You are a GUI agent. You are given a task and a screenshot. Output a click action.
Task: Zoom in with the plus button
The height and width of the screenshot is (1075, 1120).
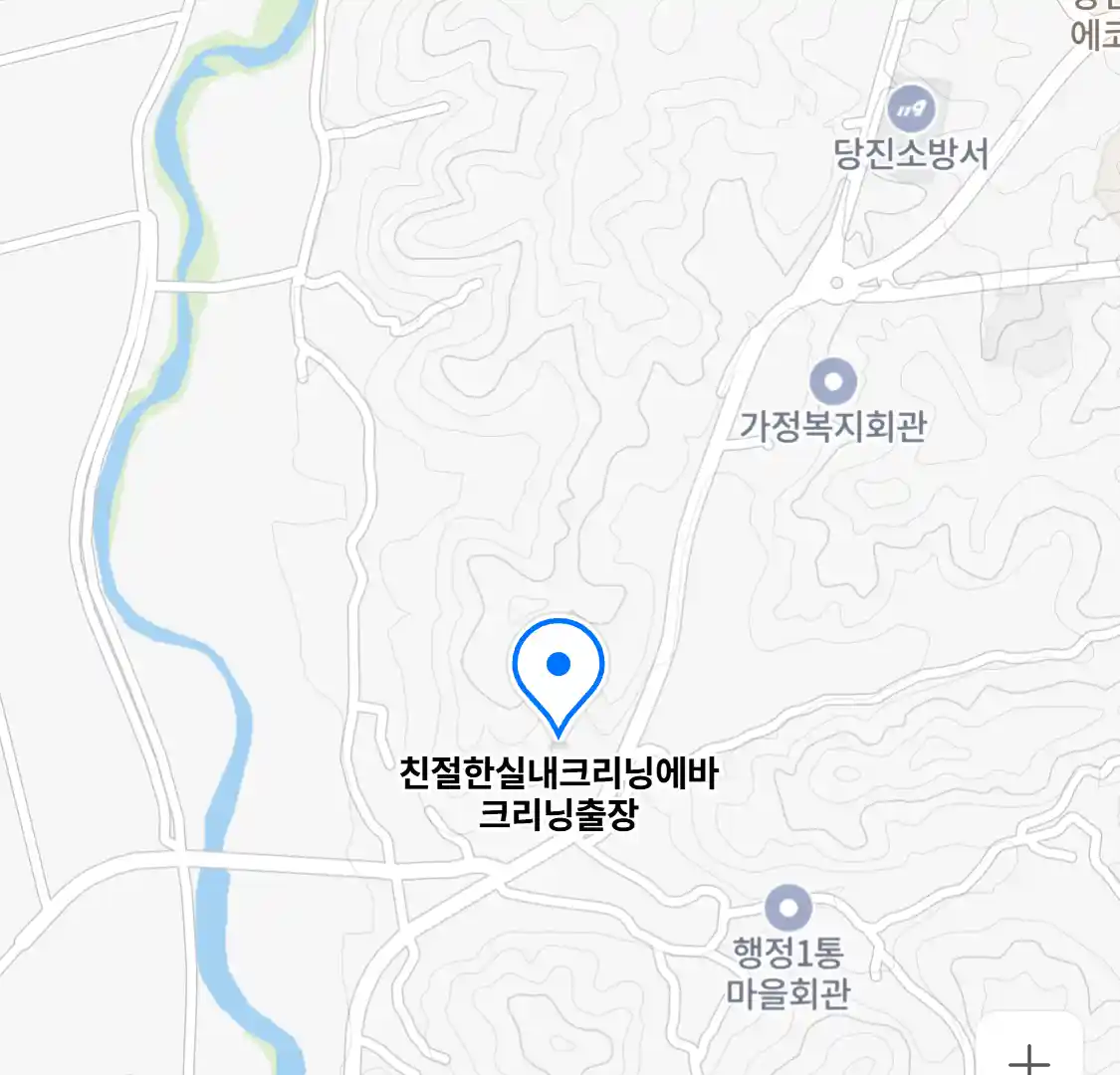pyautogui.click(x=1029, y=1054)
